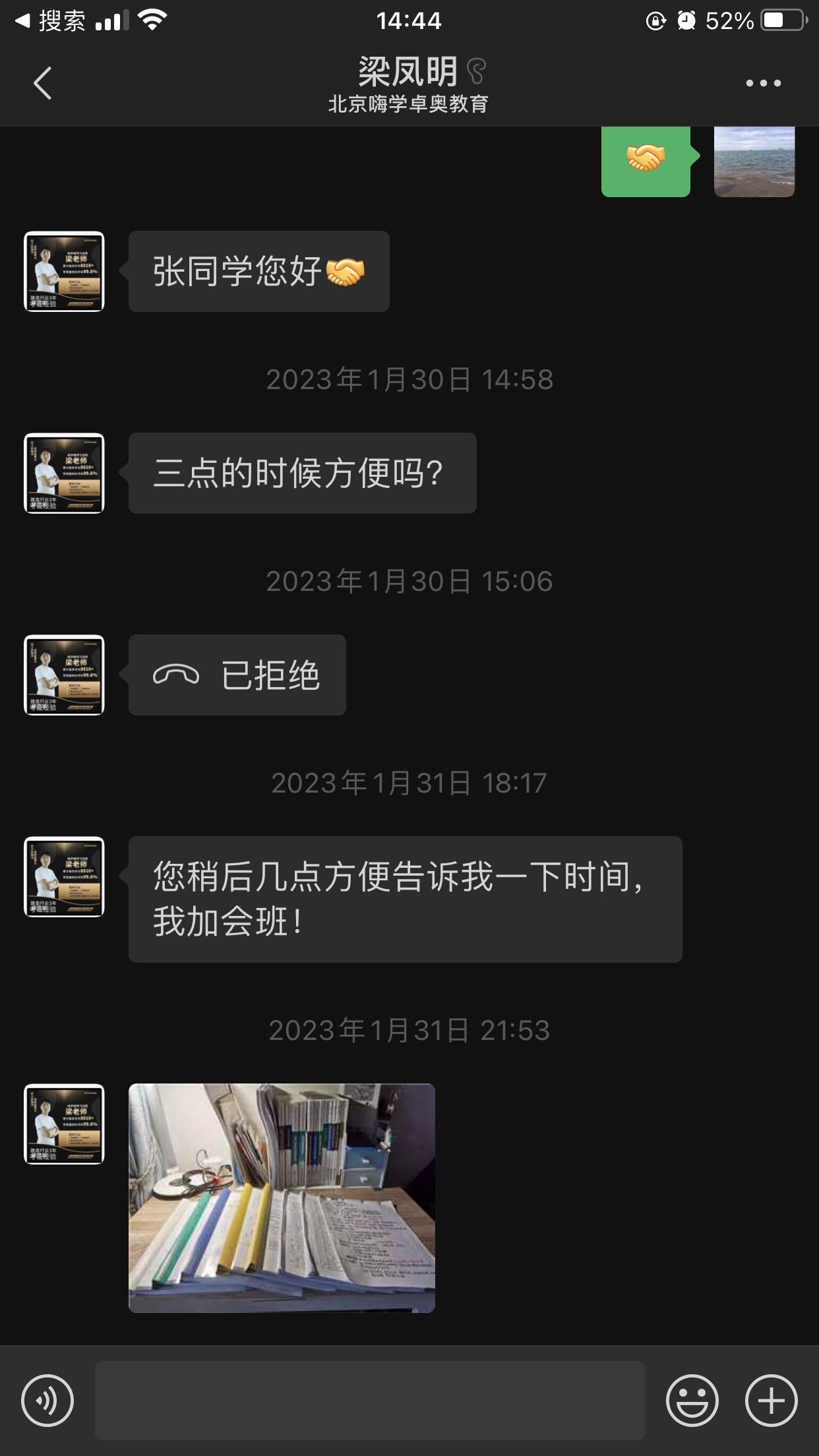View the photo of books and folders

pos(282,1198)
